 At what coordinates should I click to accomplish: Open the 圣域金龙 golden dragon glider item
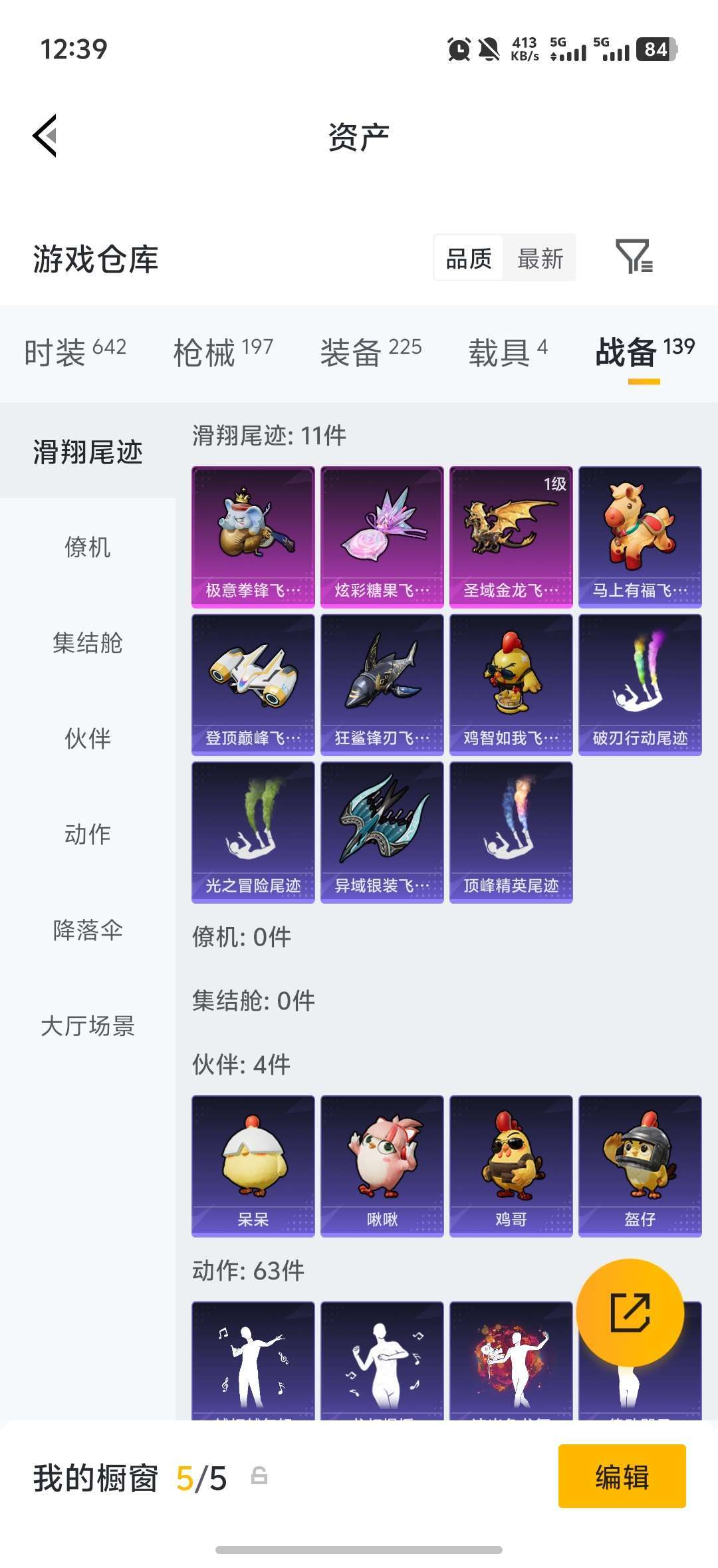tap(511, 535)
